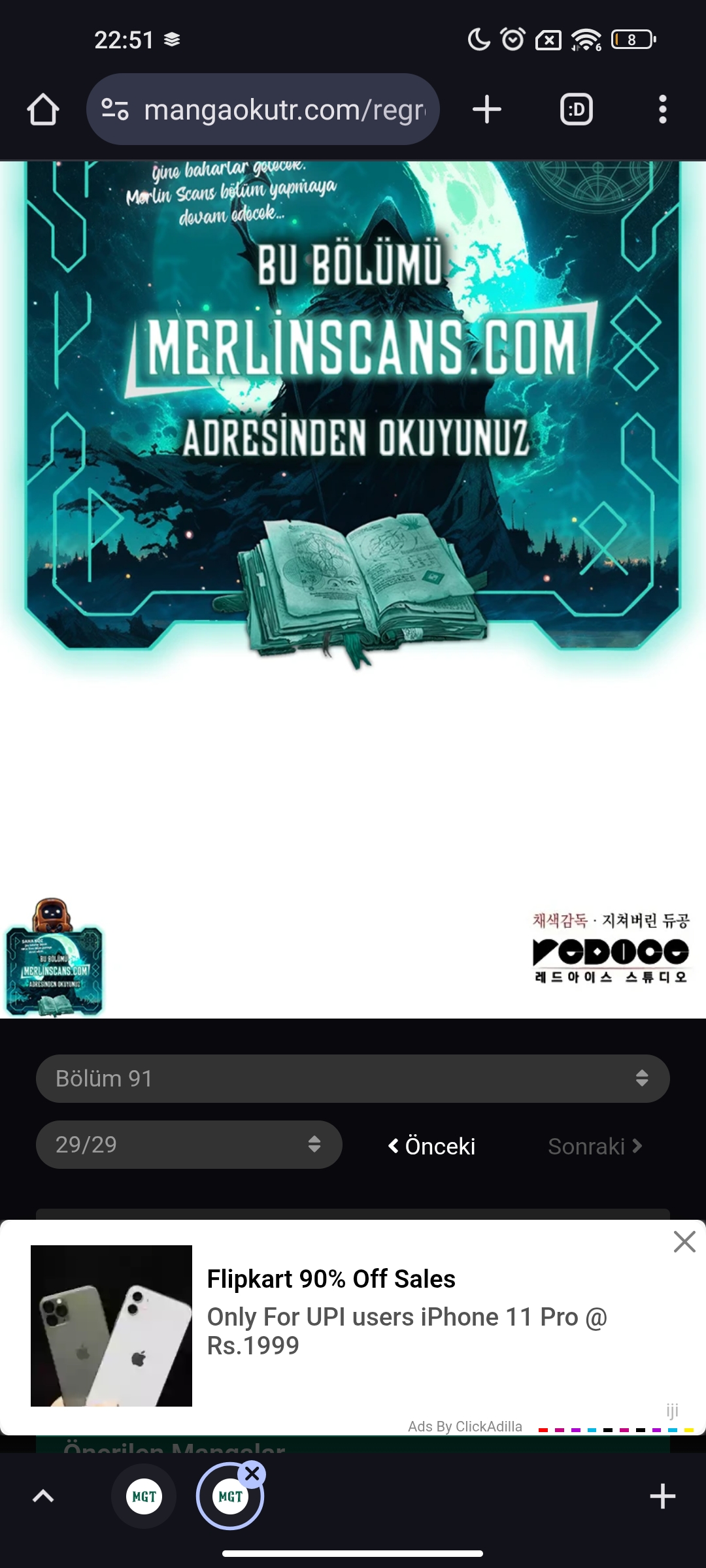Image resolution: width=706 pixels, height=1568 pixels.
Task: Open the browser overflow menu
Action: pos(662,109)
